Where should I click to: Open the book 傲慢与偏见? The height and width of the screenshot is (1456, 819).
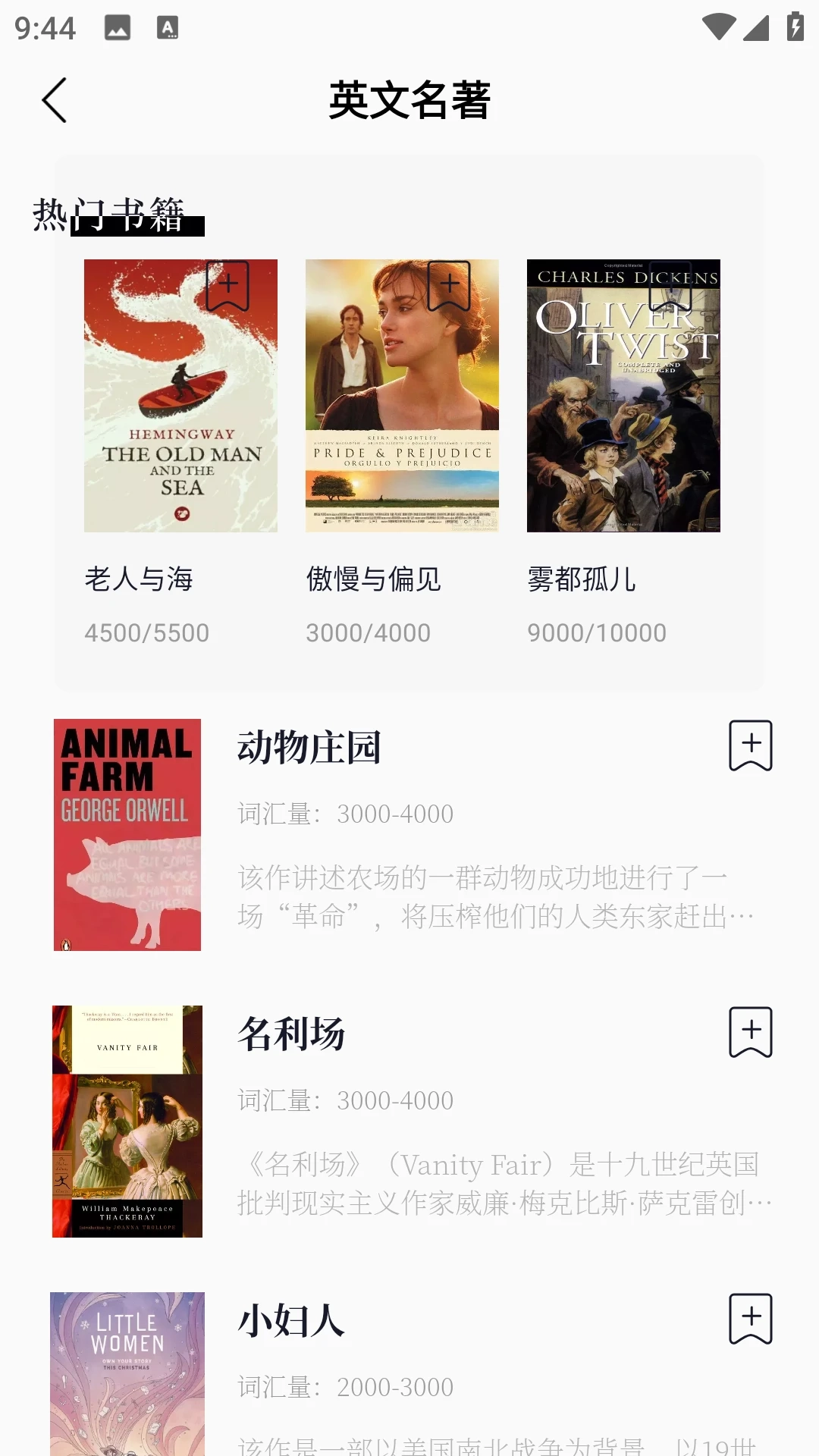point(403,394)
